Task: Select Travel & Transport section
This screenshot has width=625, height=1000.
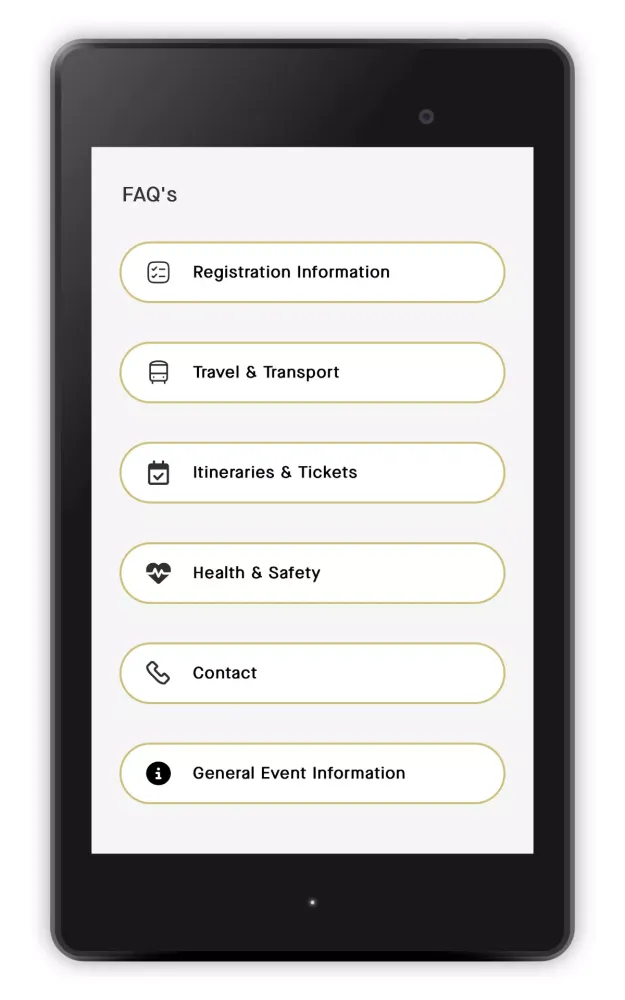Action: pyautogui.click(x=312, y=372)
